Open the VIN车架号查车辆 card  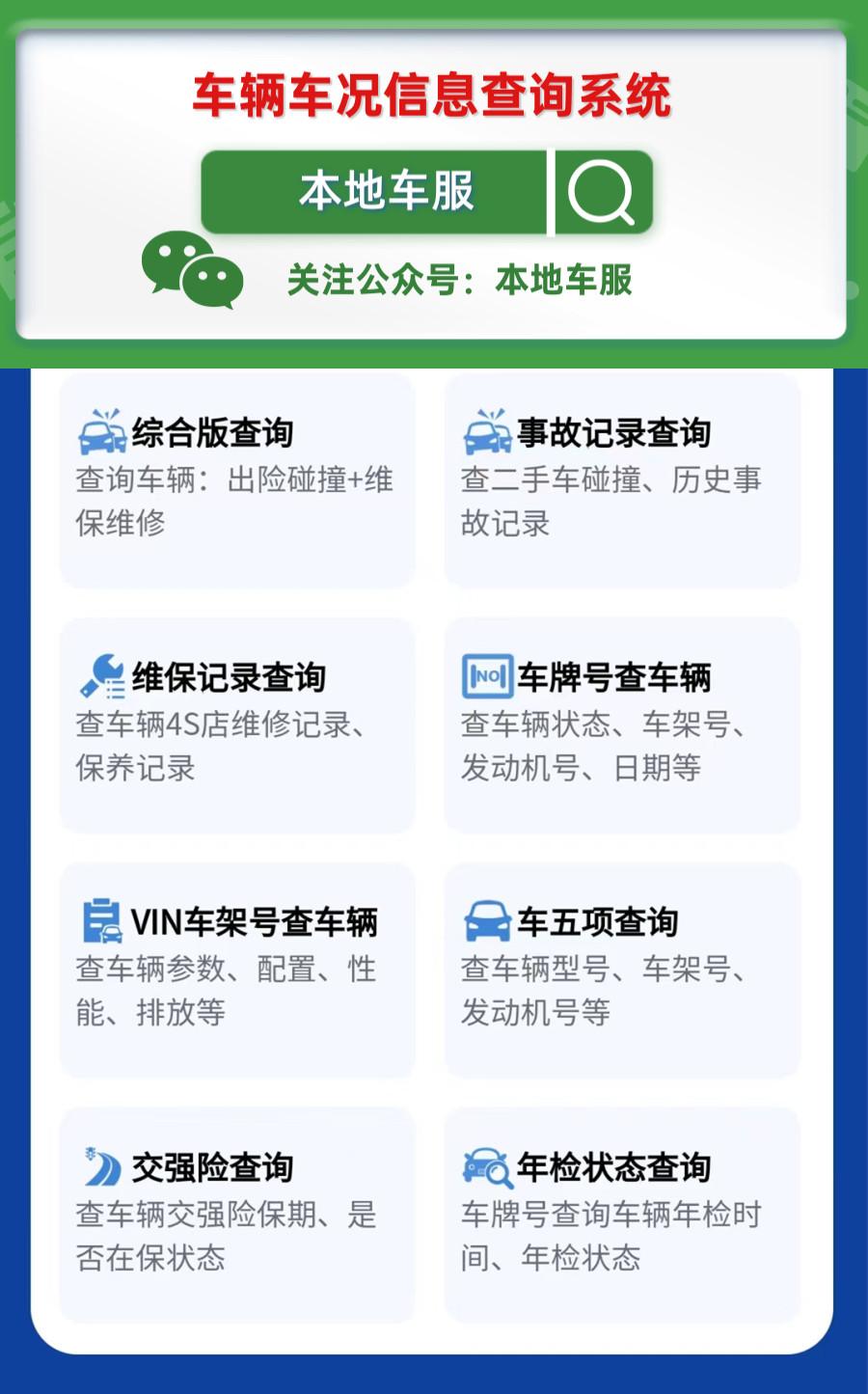coord(236,970)
